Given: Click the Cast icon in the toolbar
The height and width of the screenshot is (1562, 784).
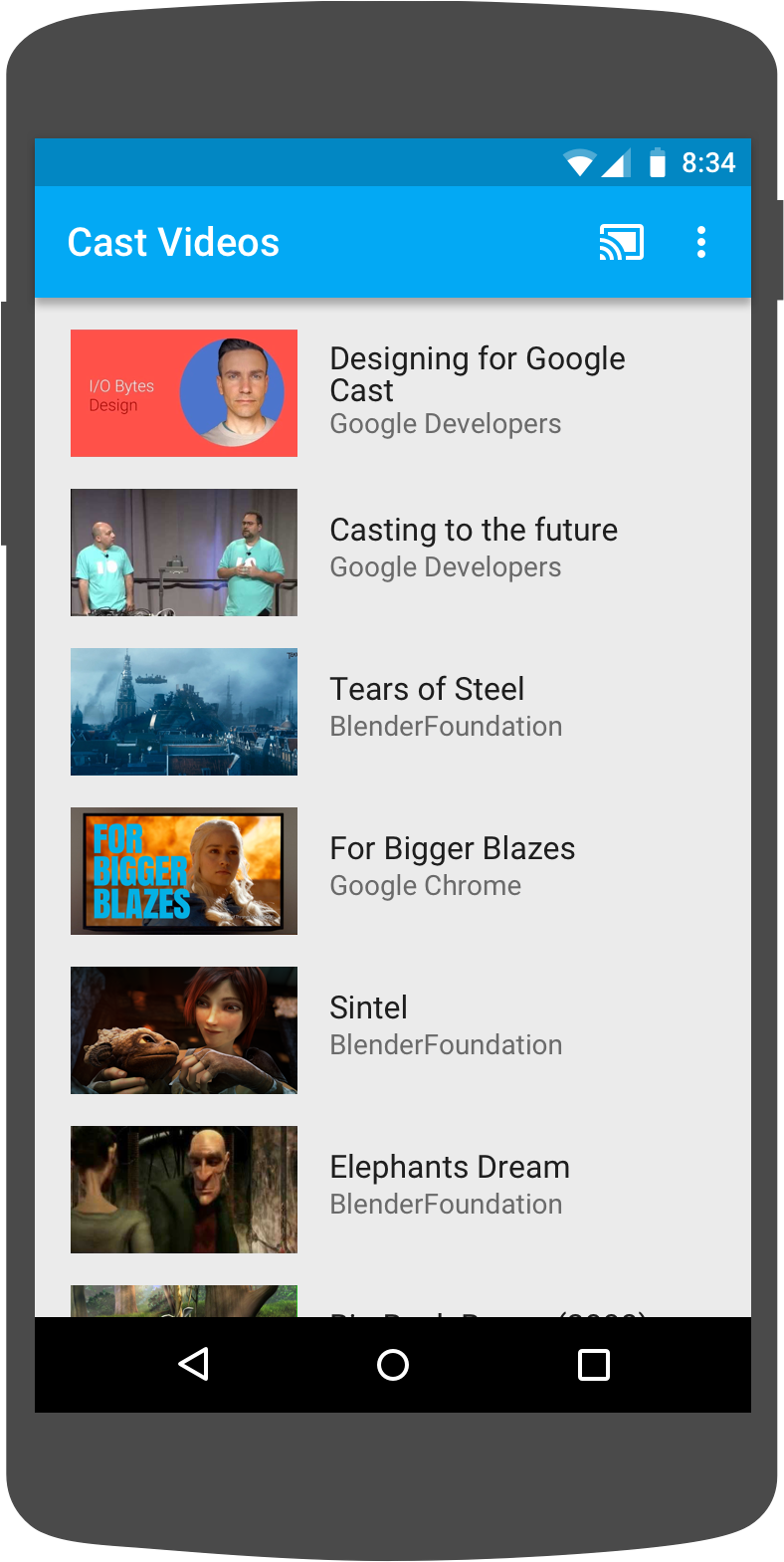Looking at the screenshot, I should pos(621,242).
